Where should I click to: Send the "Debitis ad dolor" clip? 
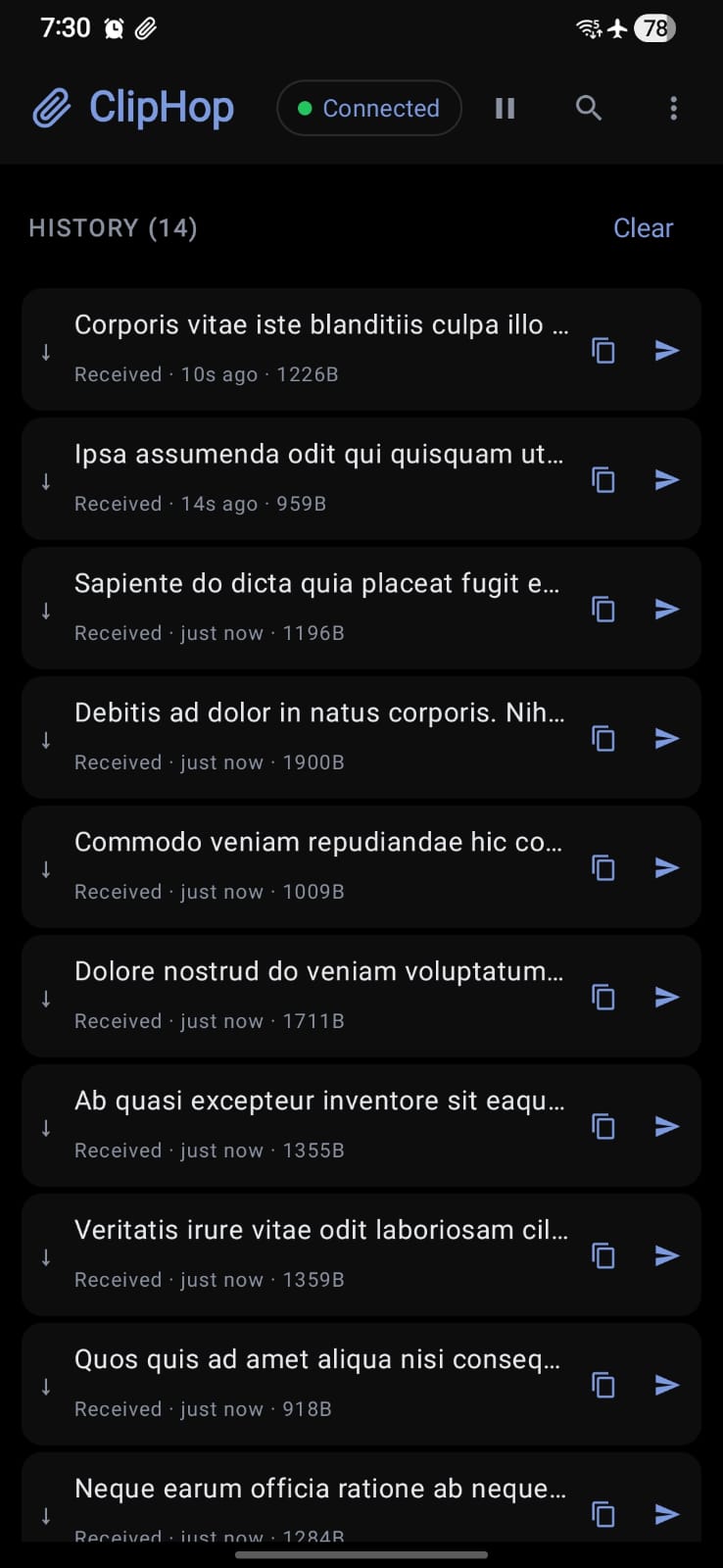tap(667, 738)
